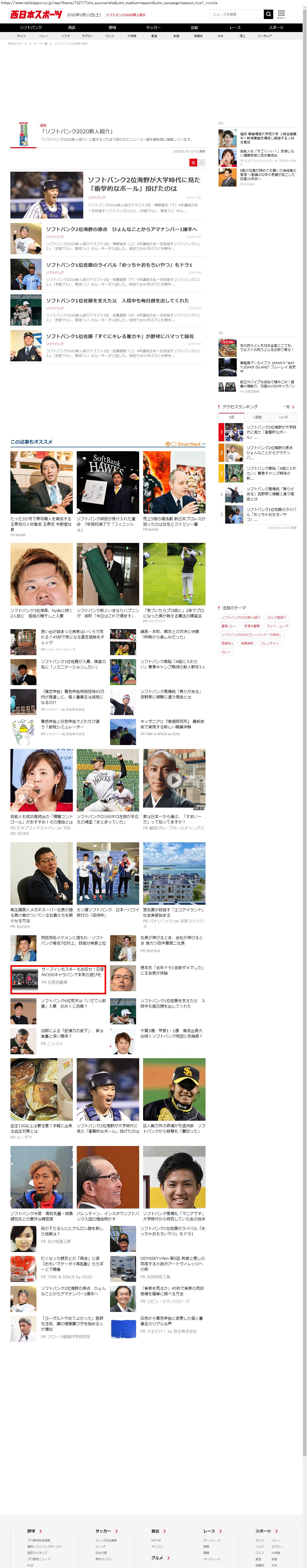This screenshot has width=307, height=1568.
Task: Select the ゴルフ sub-category link
Action: [x=110, y=36]
